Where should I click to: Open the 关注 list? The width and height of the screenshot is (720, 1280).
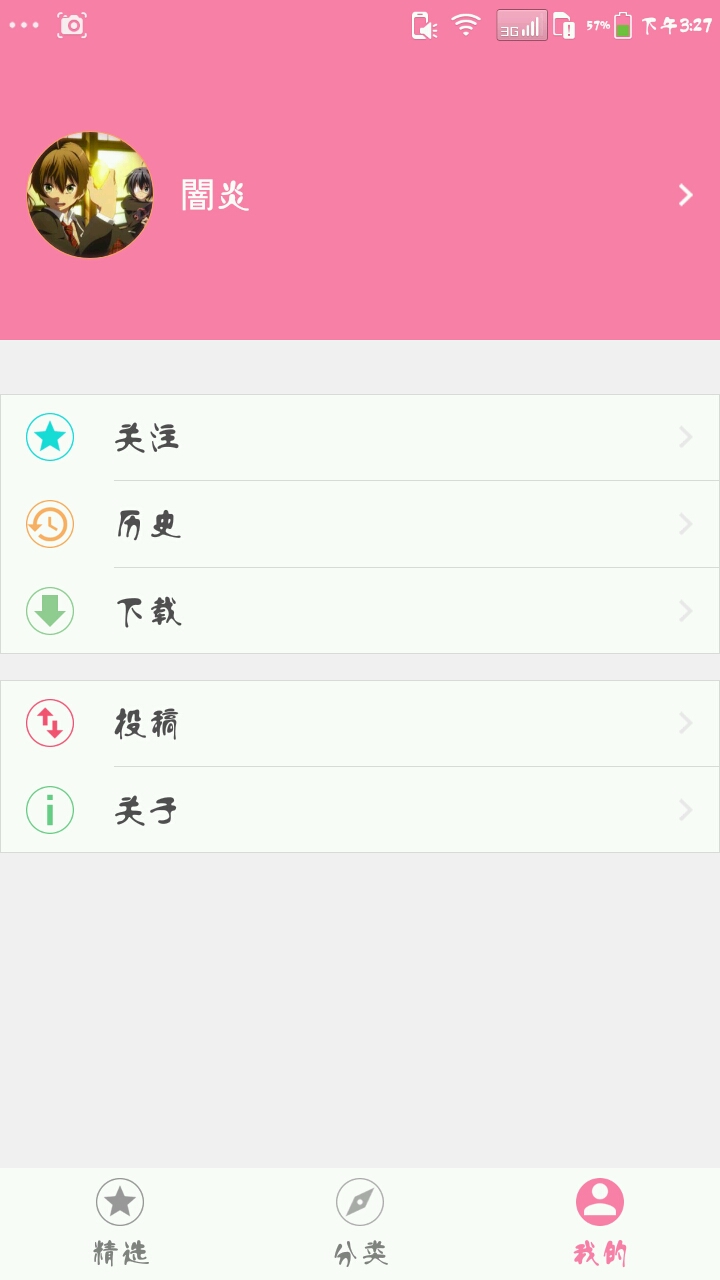[360, 438]
